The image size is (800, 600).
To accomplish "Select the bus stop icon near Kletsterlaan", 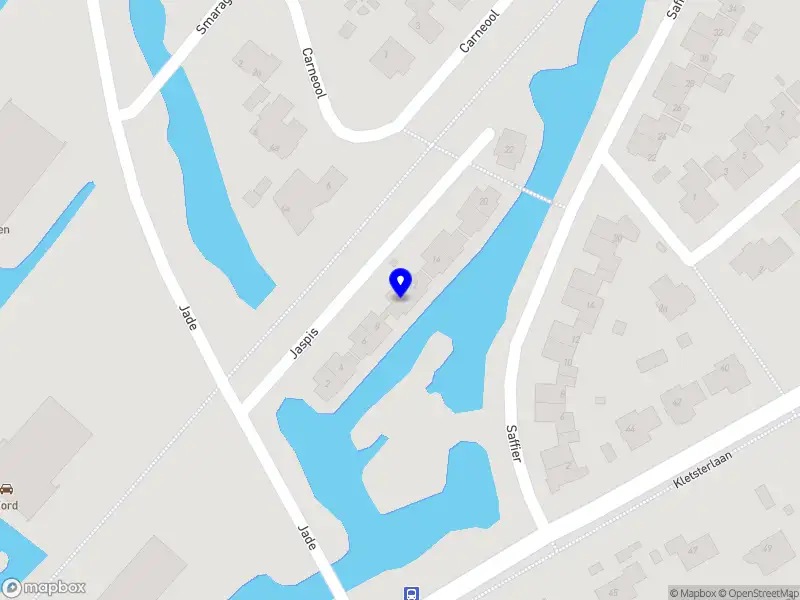I will pos(410,593).
